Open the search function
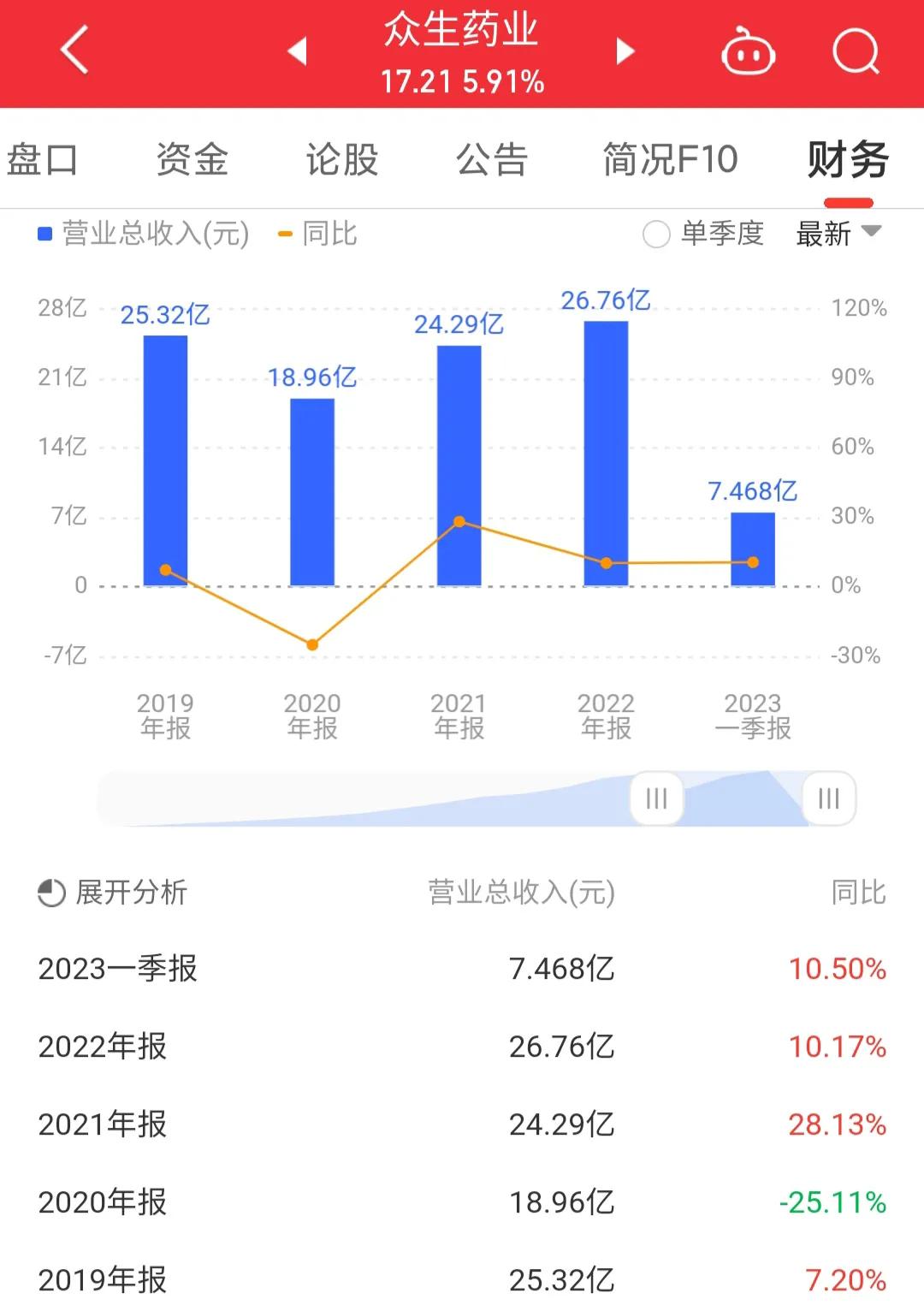The height and width of the screenshot is (1311, 924). click(855, 51)
